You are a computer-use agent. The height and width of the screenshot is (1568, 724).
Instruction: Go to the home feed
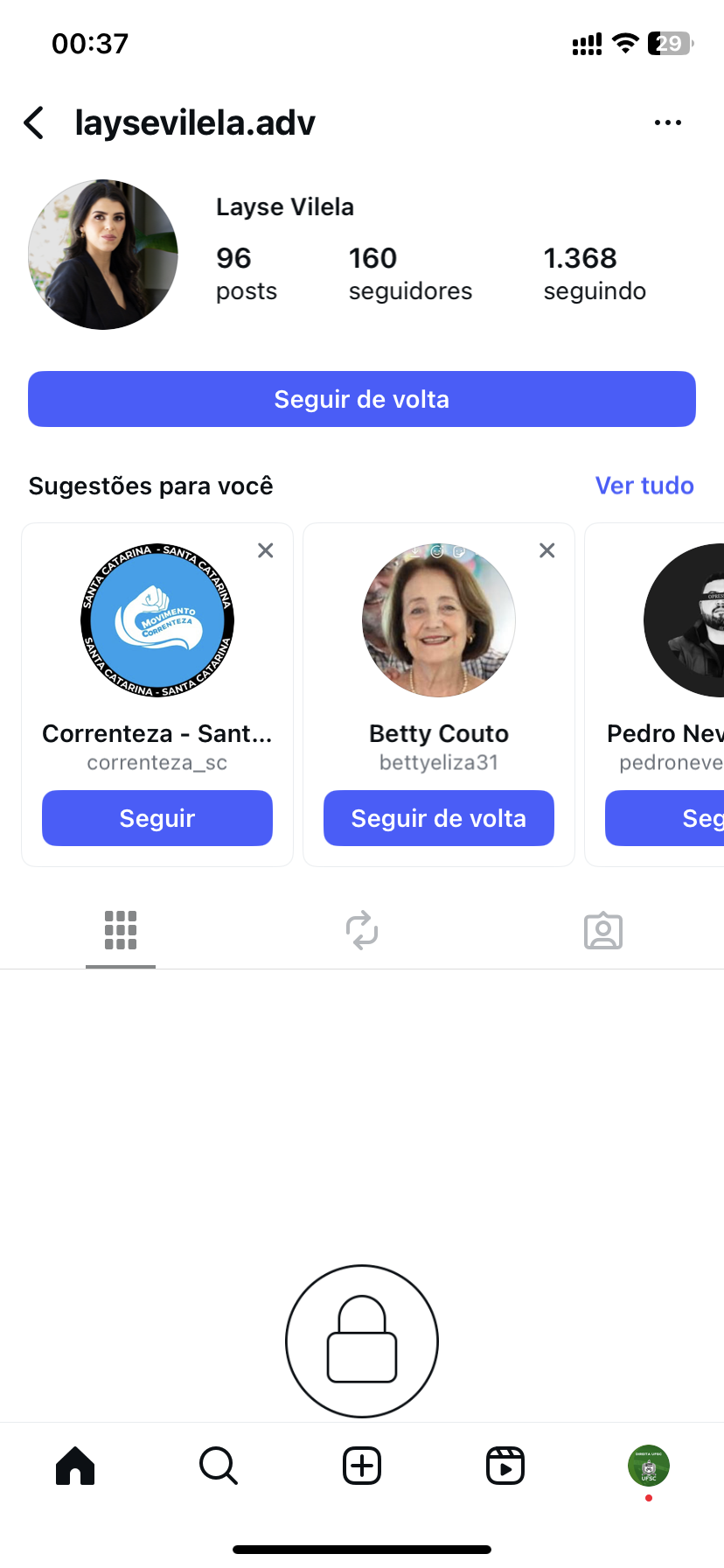click(x=75, y=1466)
